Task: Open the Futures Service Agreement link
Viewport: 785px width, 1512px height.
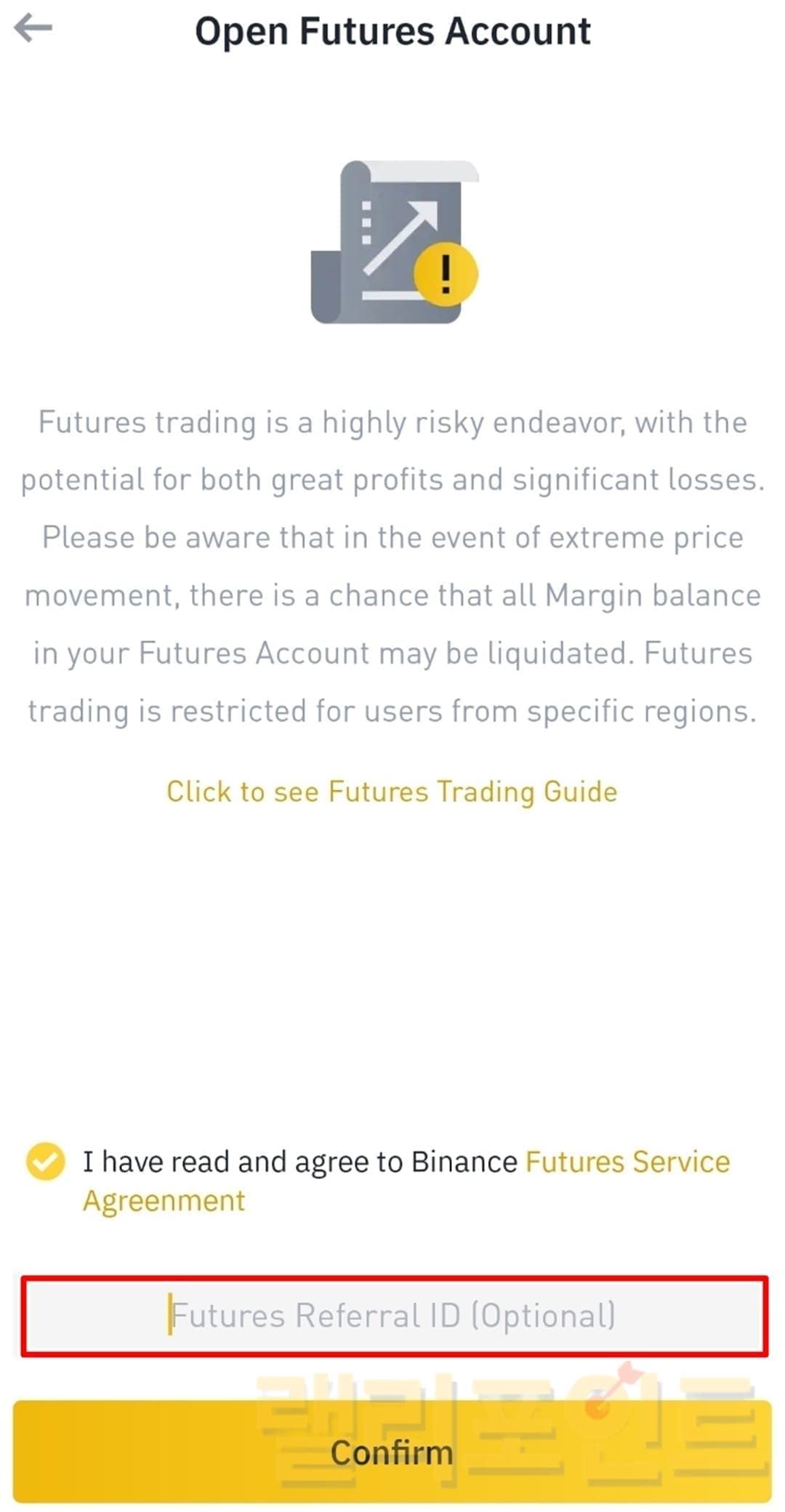Action: [x=627, y=1162]
